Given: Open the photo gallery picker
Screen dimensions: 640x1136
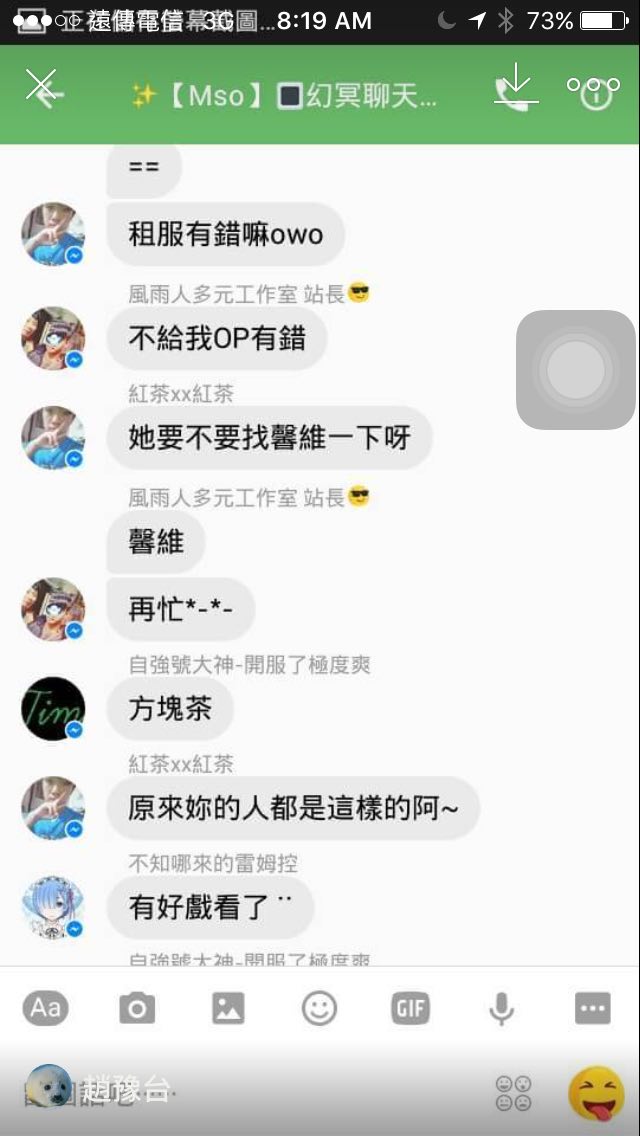Looking at the screenshot, I should (228, 1009).
